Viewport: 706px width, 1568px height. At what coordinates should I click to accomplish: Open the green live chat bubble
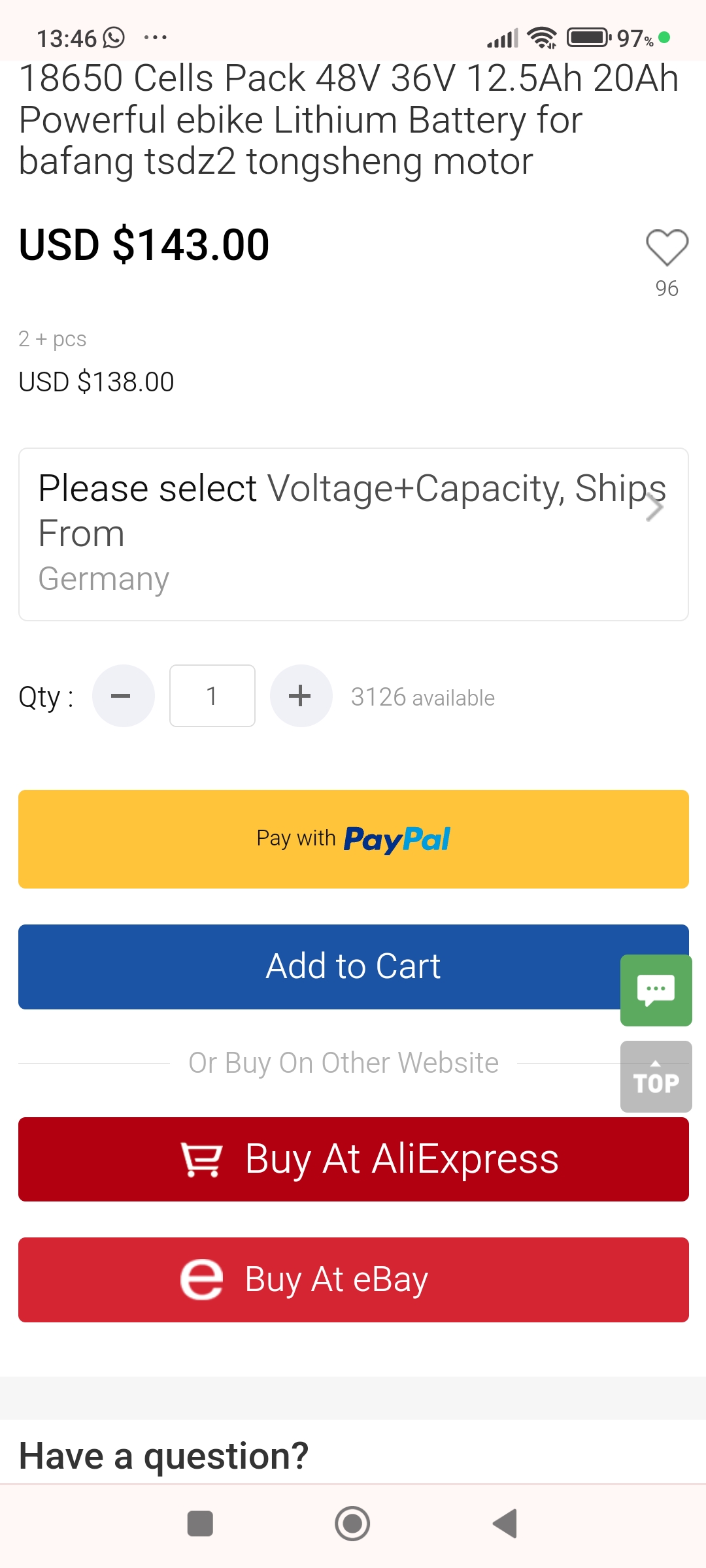[x=656, y=990]
